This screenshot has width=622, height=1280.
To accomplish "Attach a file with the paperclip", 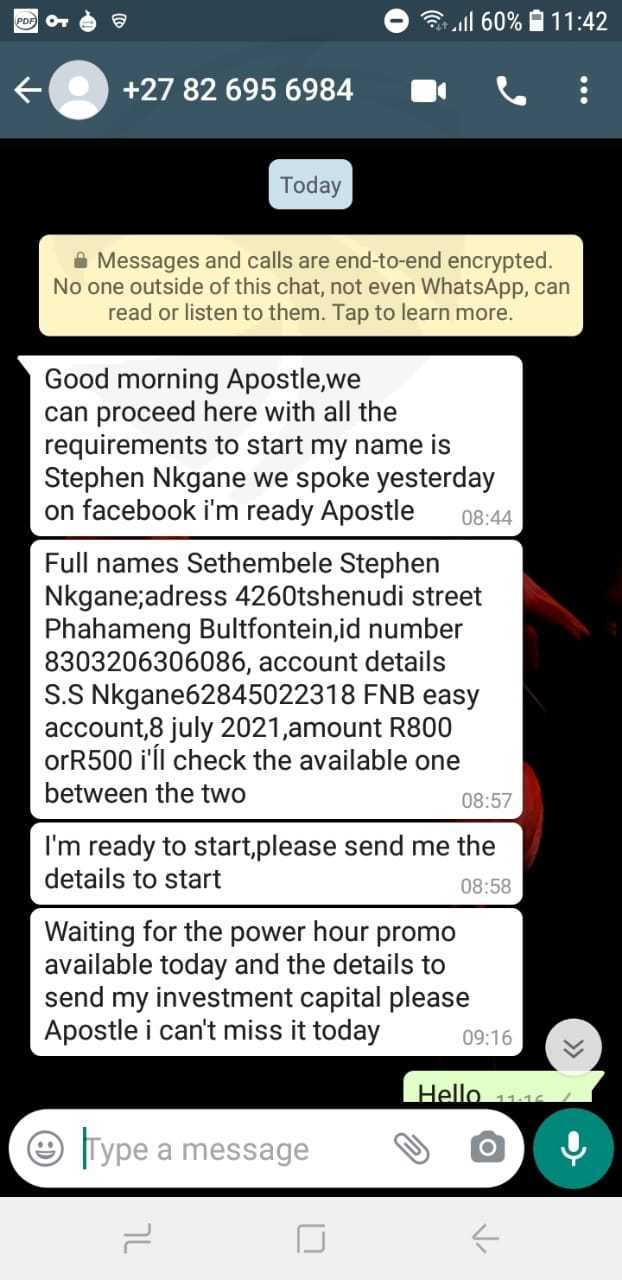I will [411, 1148].
